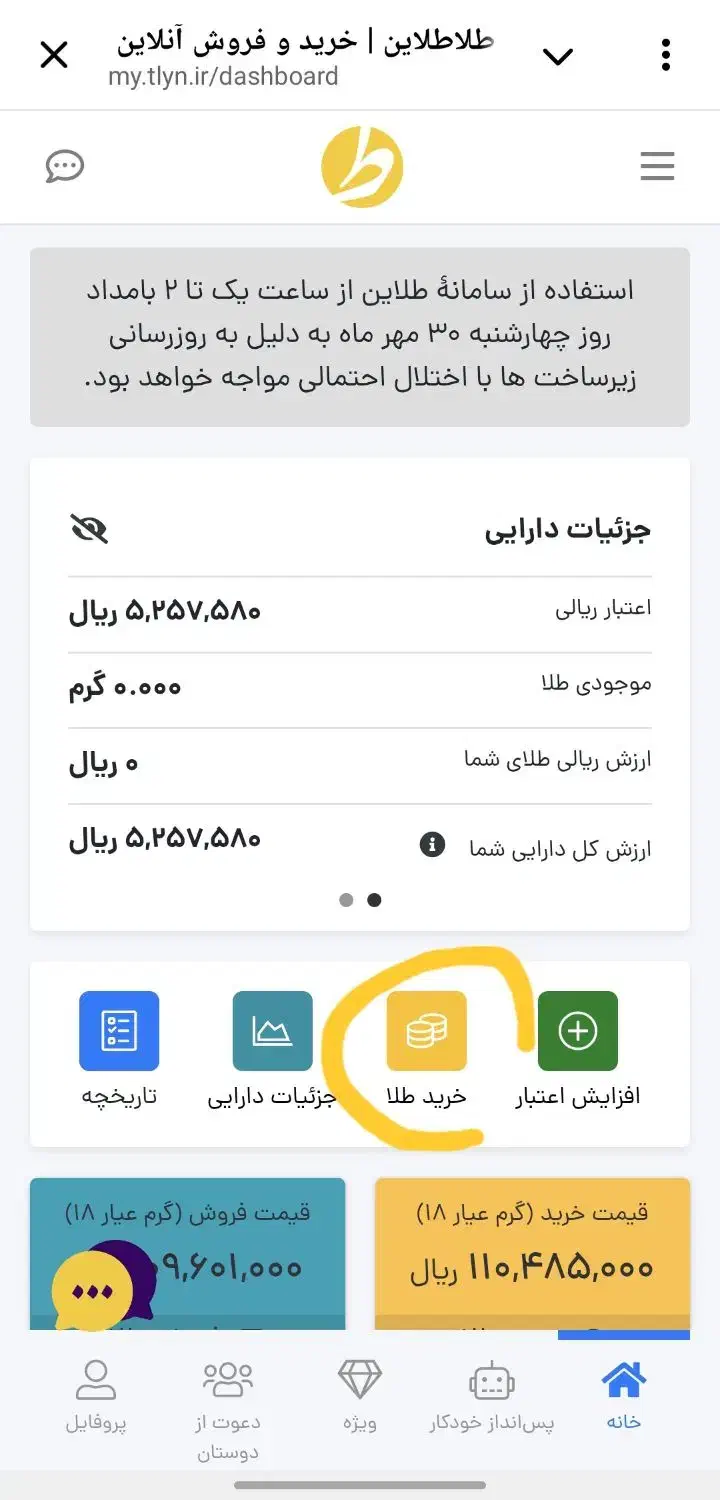
Task: Open the hamburger menu at top right
Action: 657,166
